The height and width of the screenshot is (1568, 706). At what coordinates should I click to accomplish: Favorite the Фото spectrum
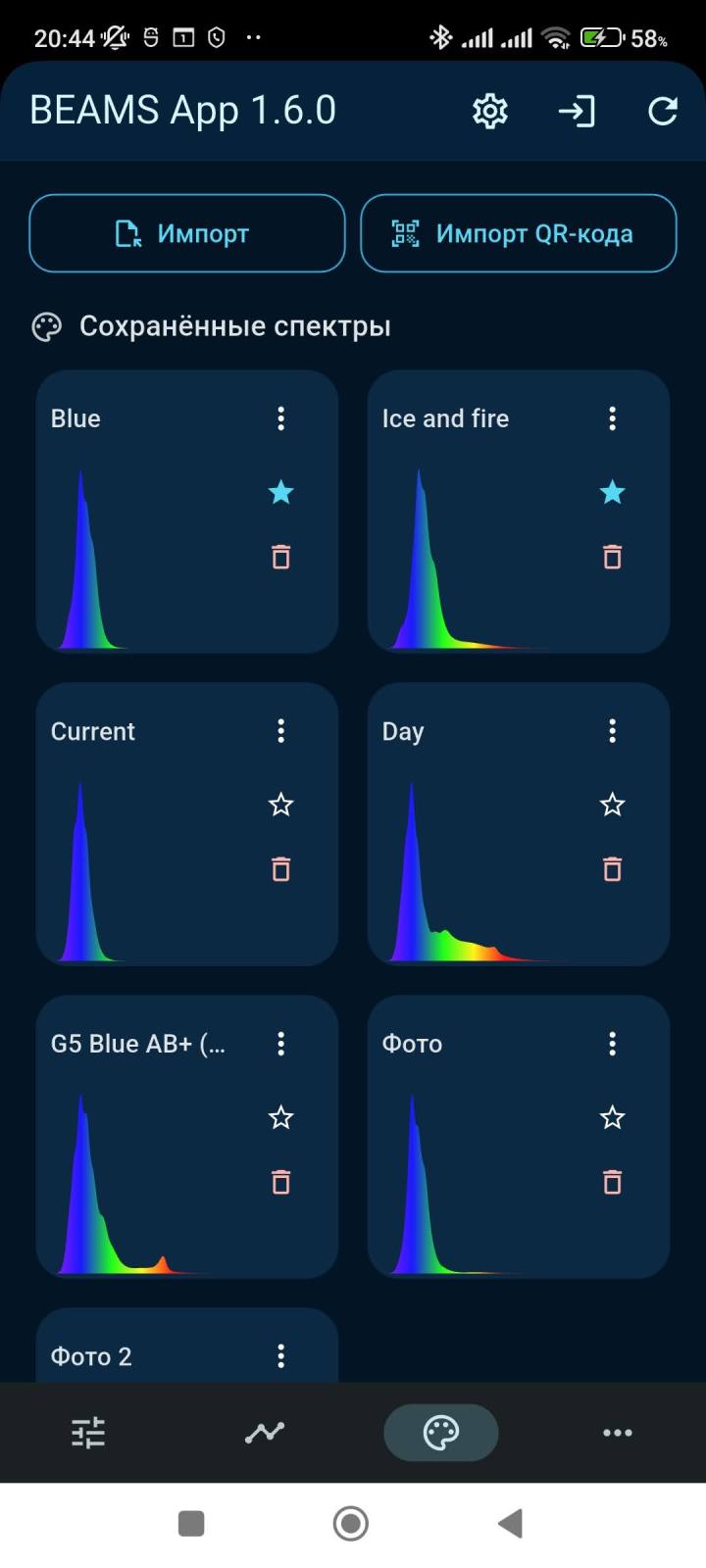click(612, 1117)
